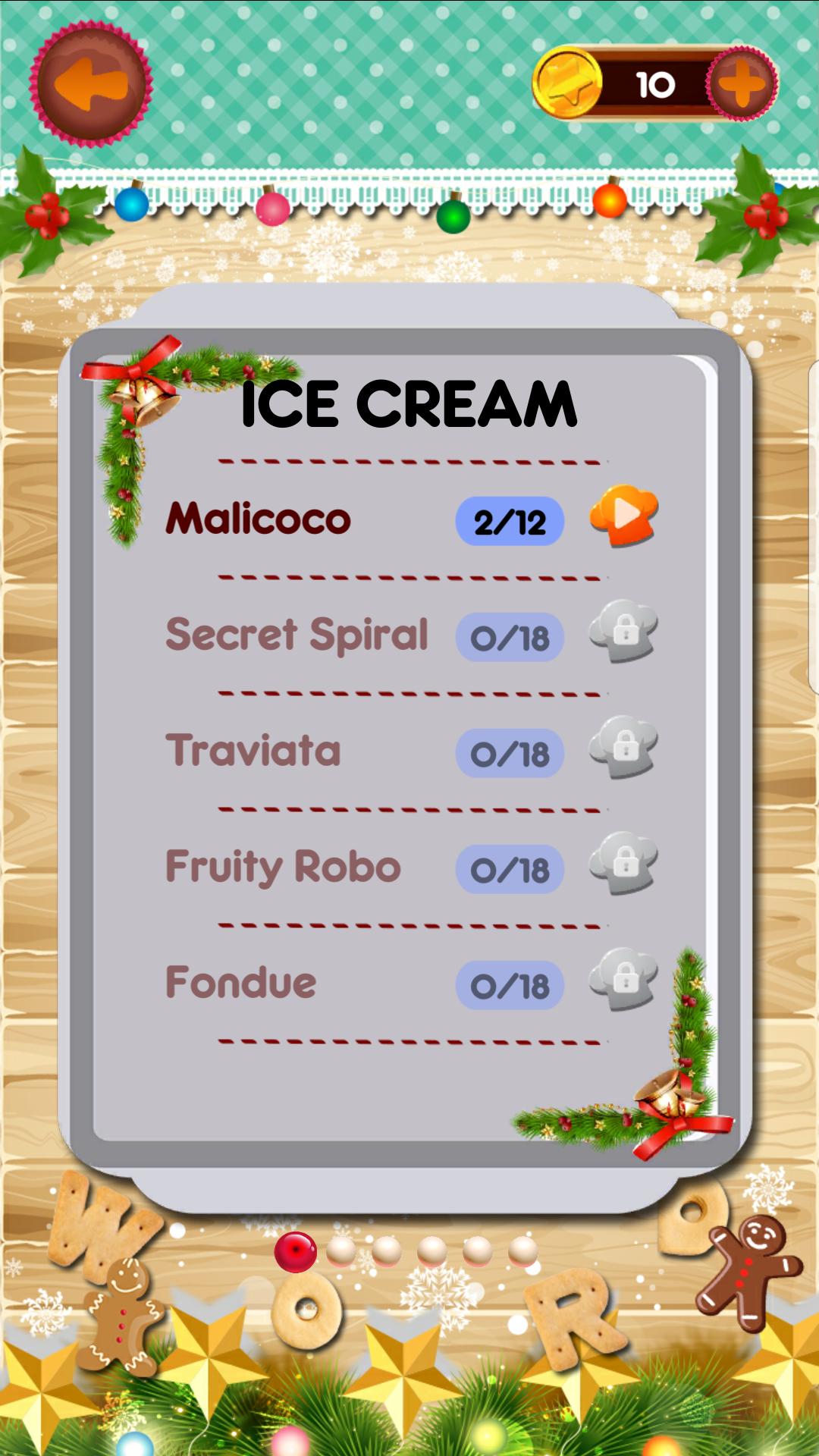Screen dimensions: 819x1456
Task: Open the Malicoco row
Action: [258, 519]
